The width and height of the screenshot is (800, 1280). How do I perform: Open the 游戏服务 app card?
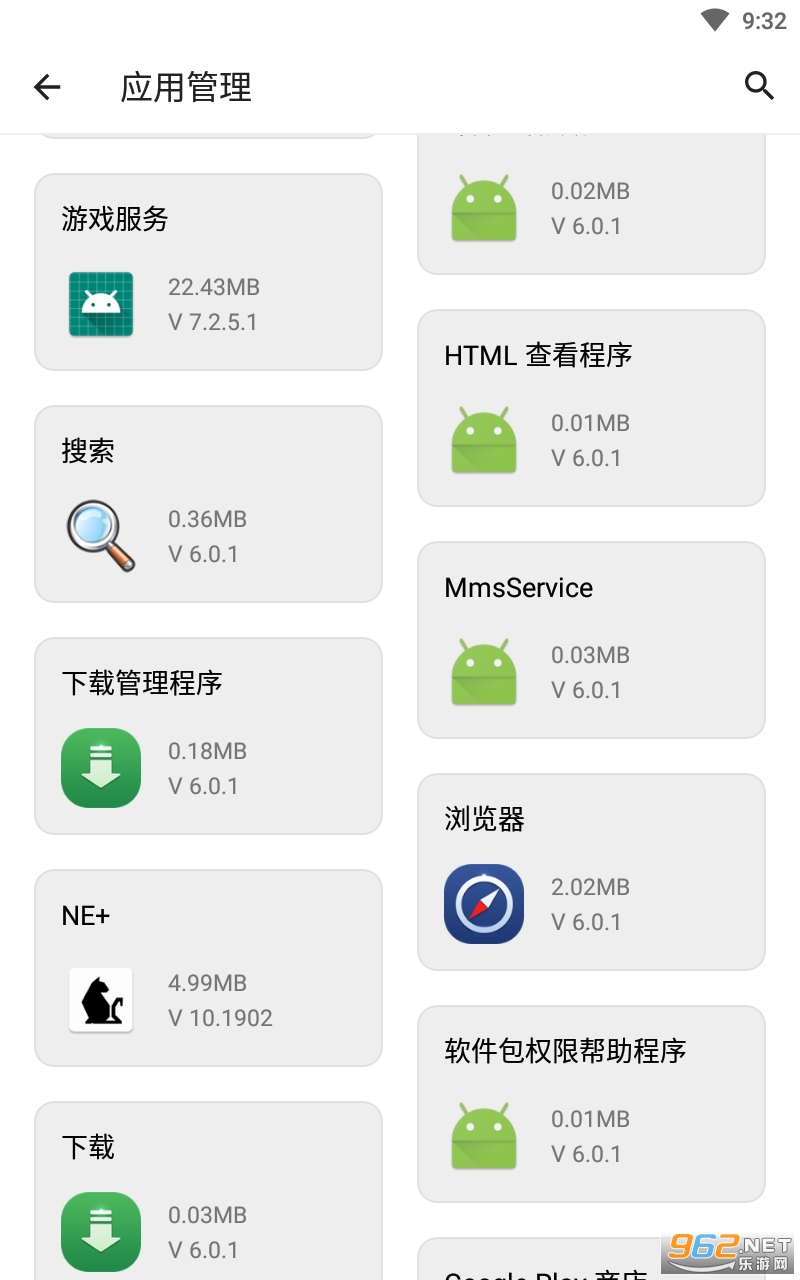[x=208, y=272]
